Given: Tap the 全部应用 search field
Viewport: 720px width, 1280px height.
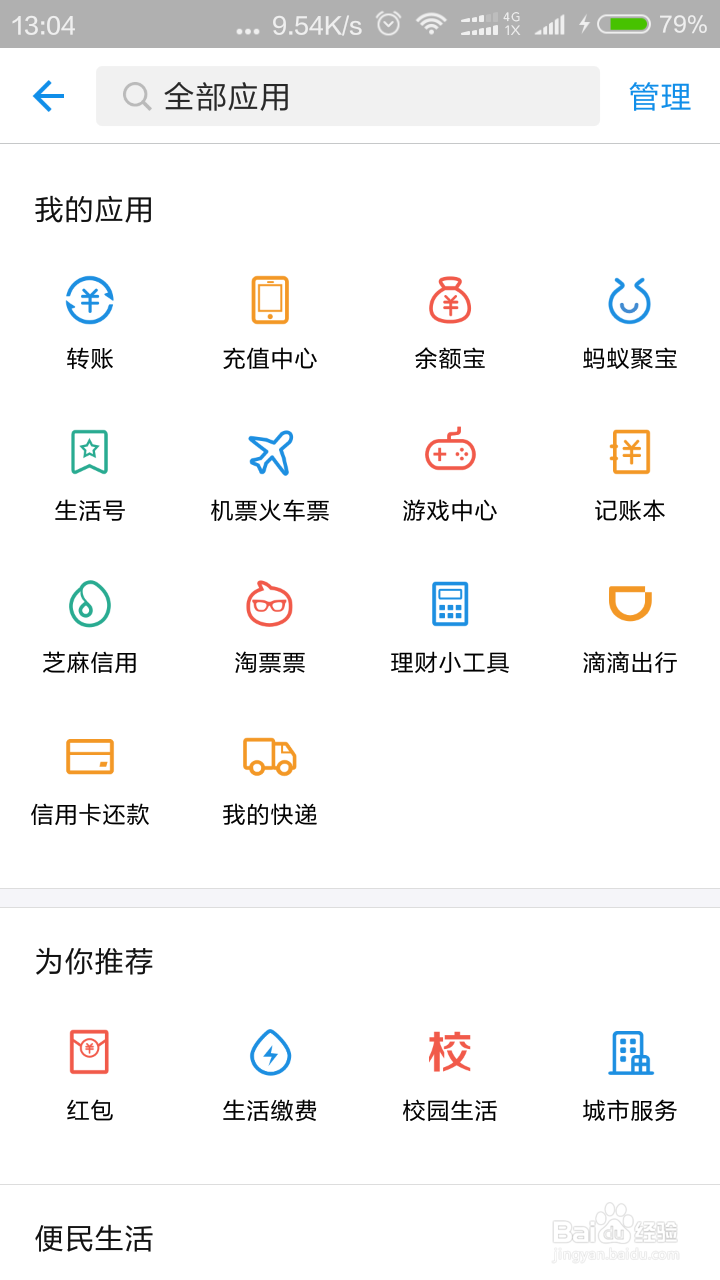Looking at the screenshot, I should 347,96.
